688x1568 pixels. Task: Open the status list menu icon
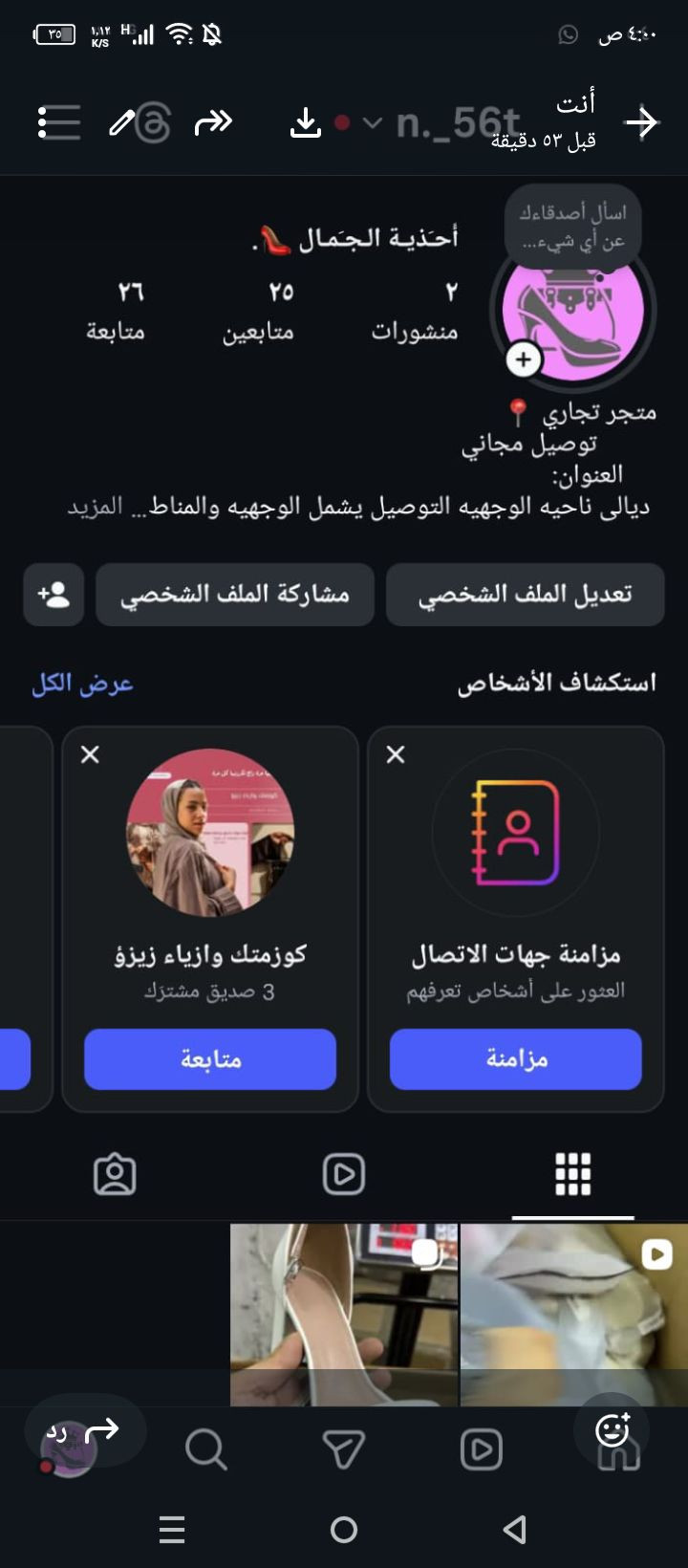(x=58, y=122)
